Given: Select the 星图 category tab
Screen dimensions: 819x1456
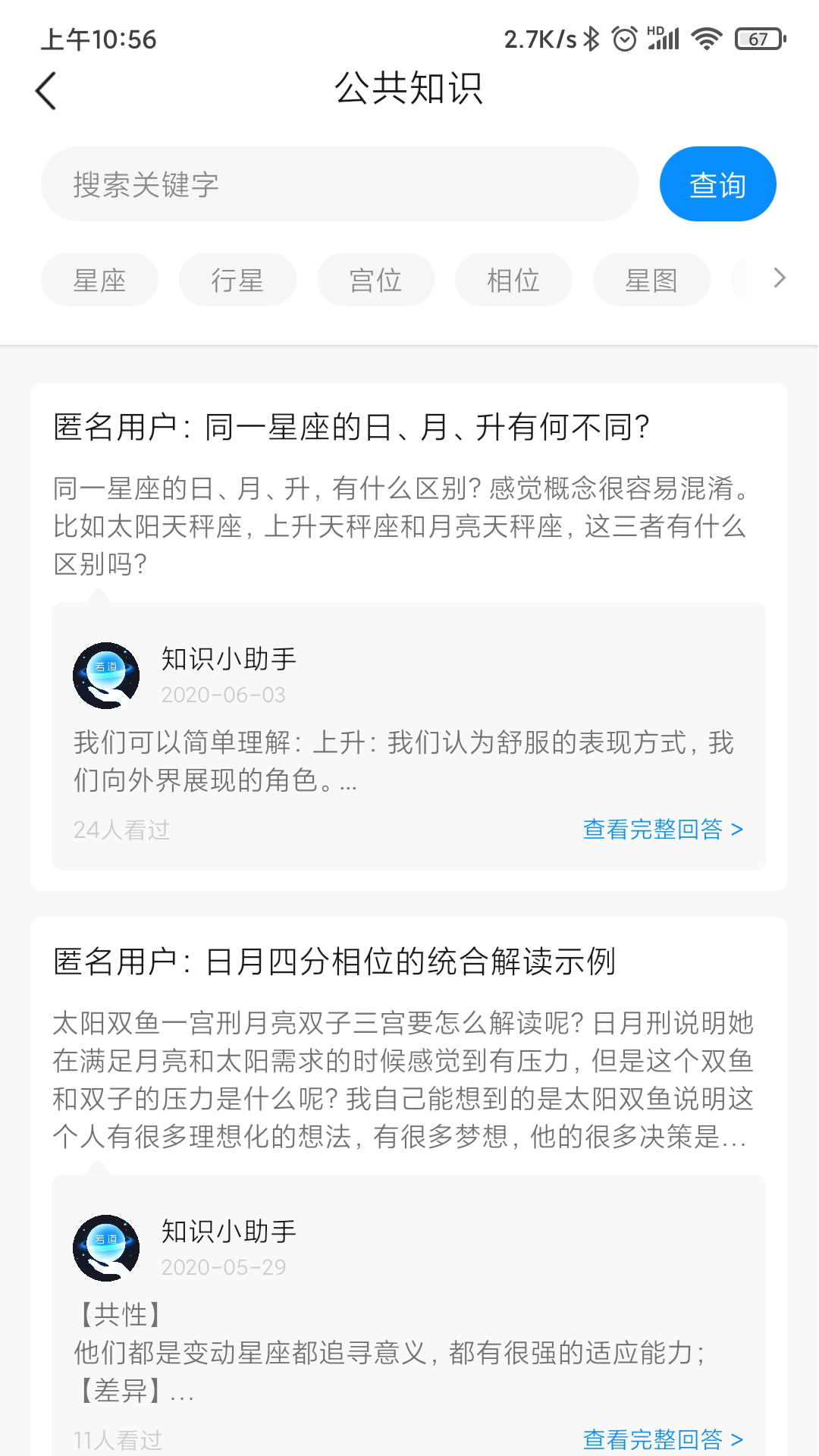Looking at the screenshot, I should click(x=651, y=279).
